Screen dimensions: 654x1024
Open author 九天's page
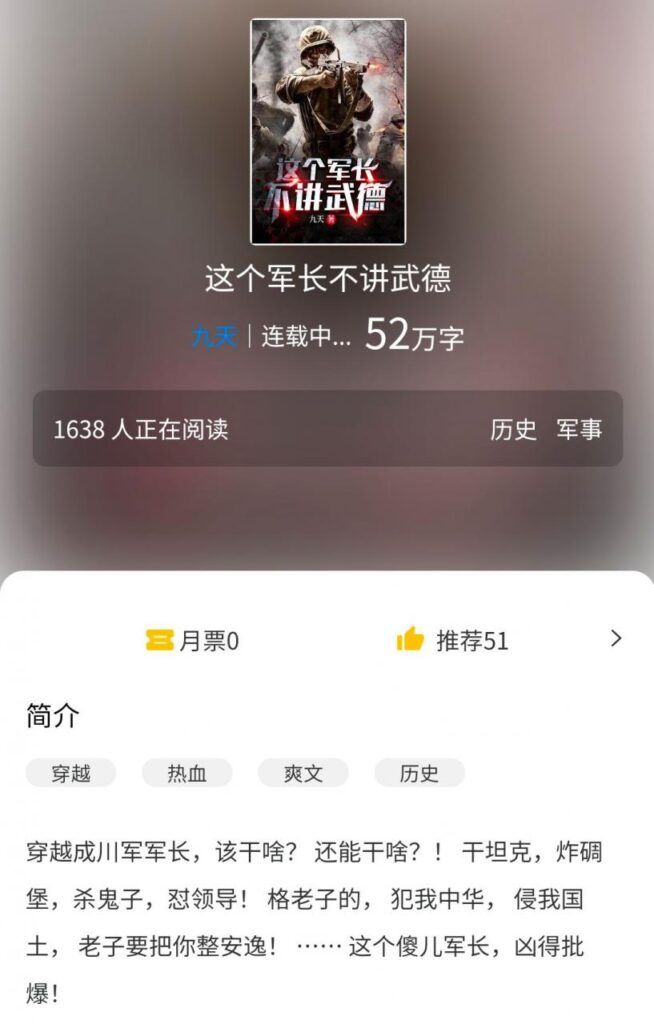point(213,336)
